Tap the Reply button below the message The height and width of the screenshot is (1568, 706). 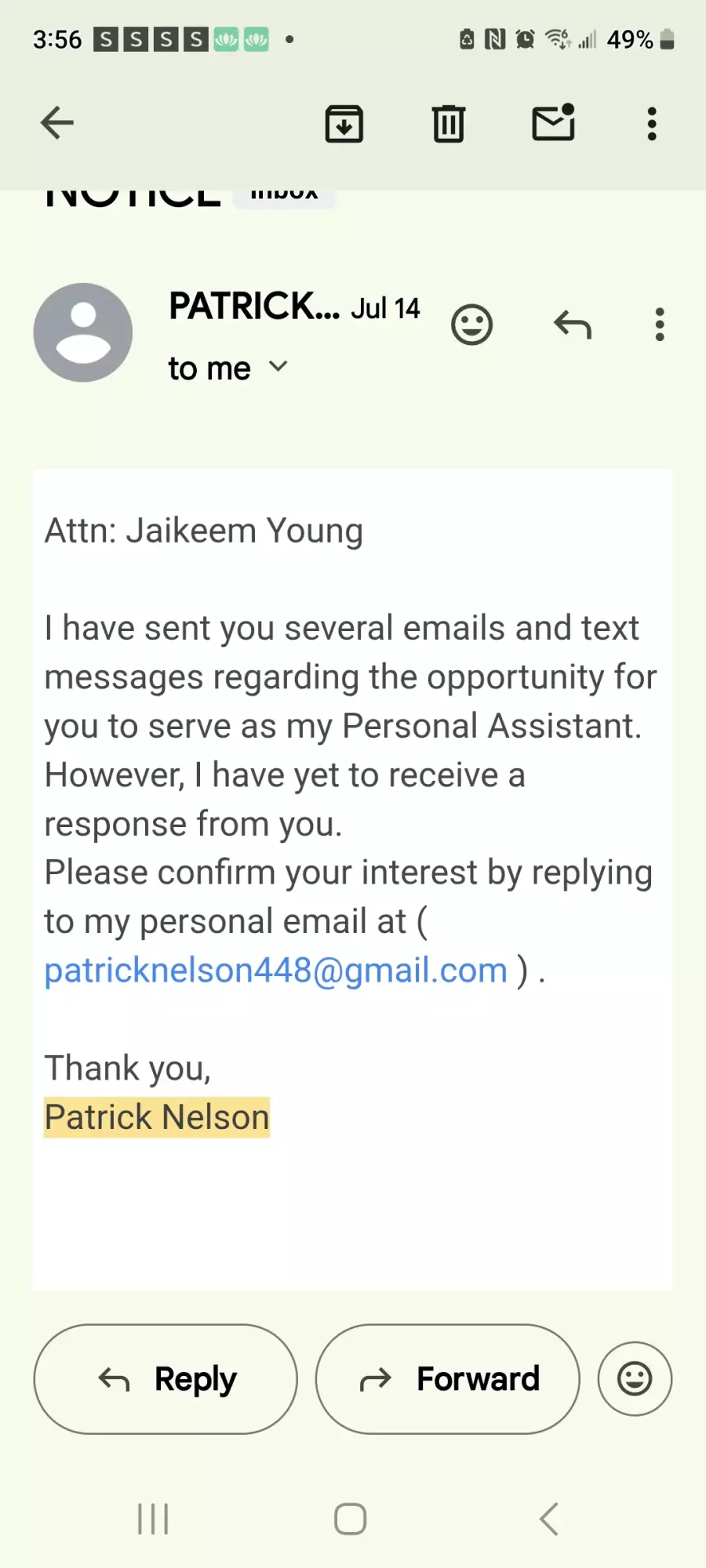click(166, 1379)
